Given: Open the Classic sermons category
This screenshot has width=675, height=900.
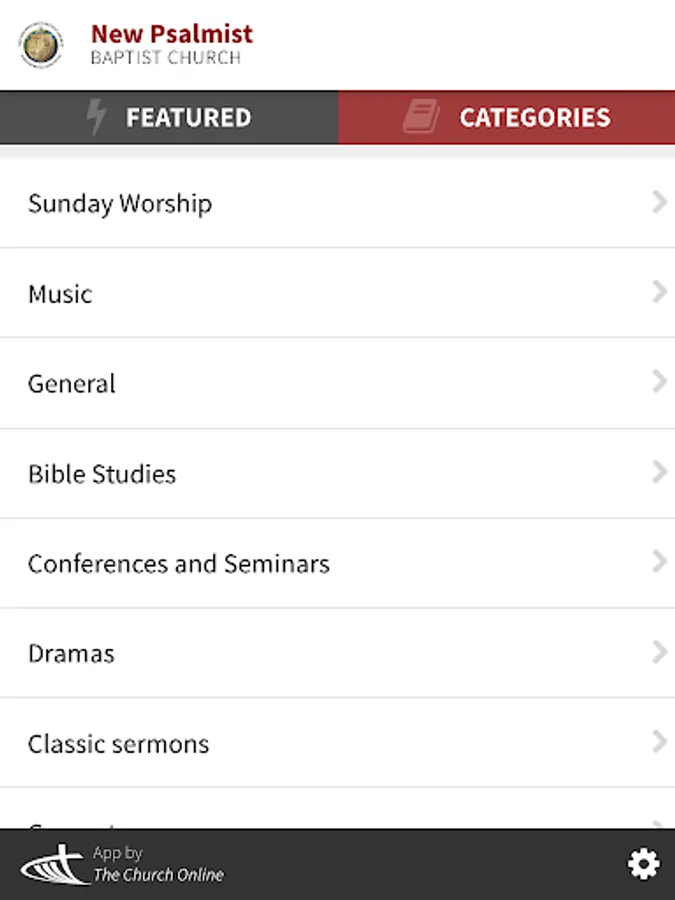Looking at the screenshot, I should pyautogui.click(x=337, y=744).
